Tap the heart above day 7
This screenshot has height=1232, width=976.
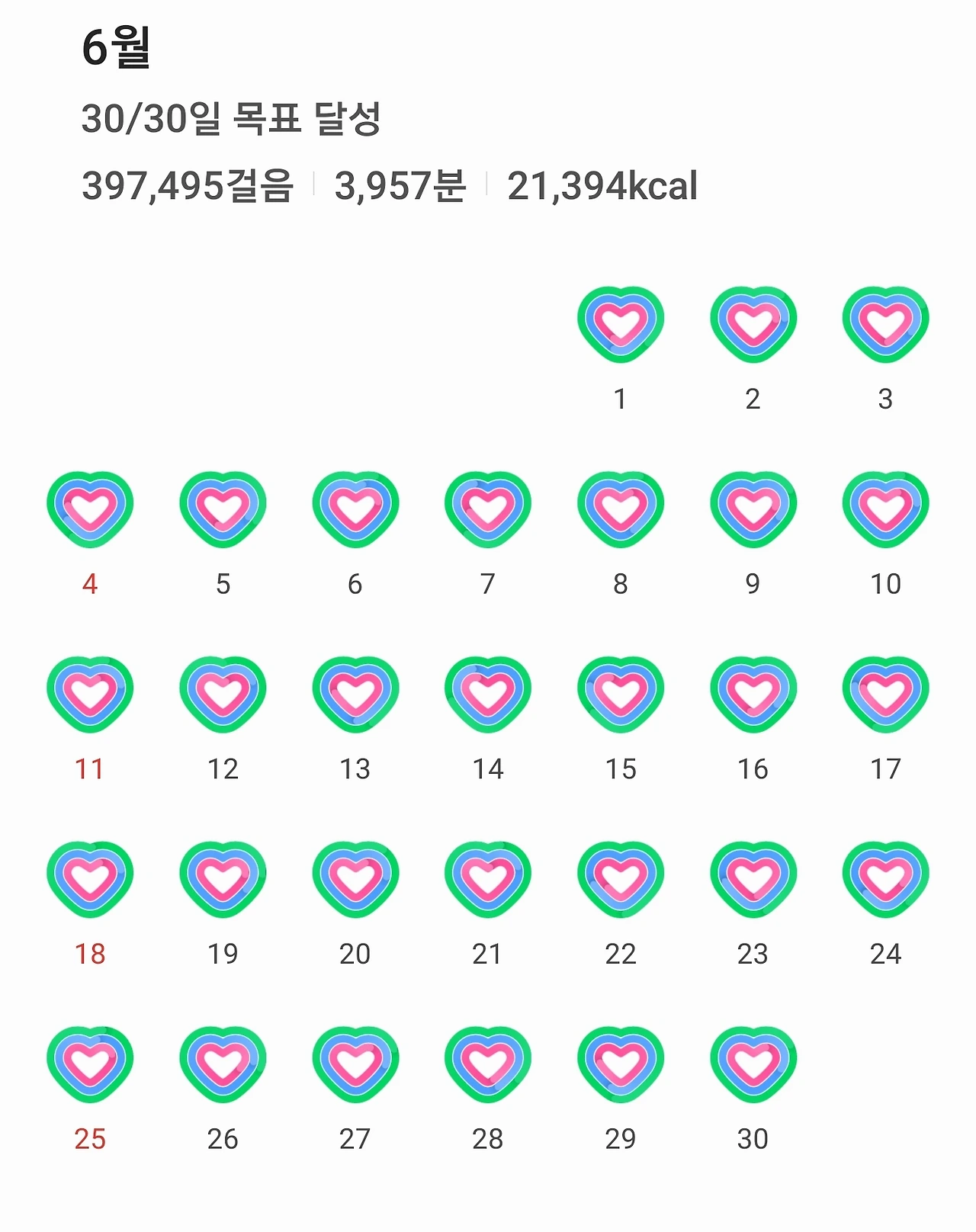tap(488, 509)
